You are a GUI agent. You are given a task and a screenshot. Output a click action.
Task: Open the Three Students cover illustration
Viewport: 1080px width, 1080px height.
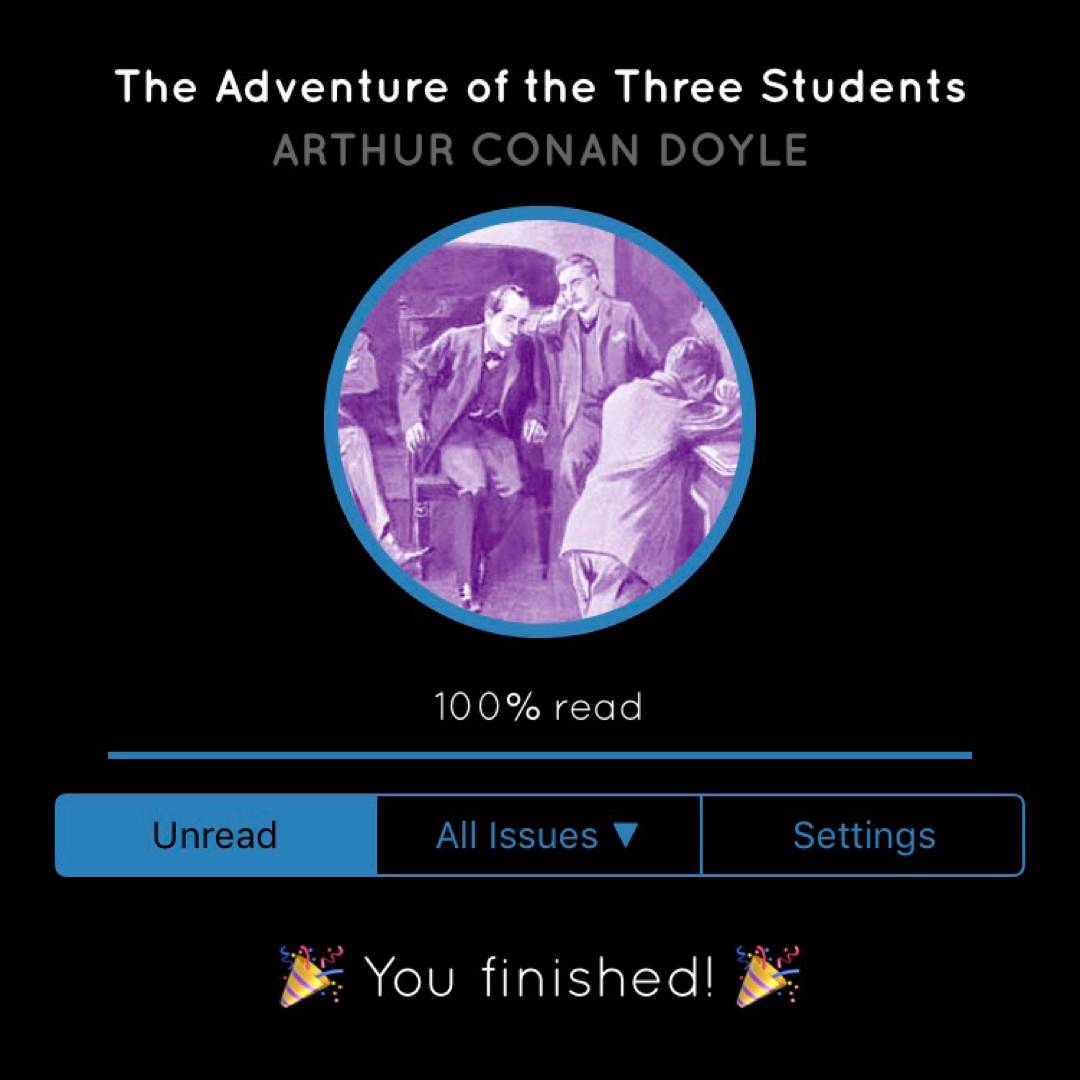point(540,422)
